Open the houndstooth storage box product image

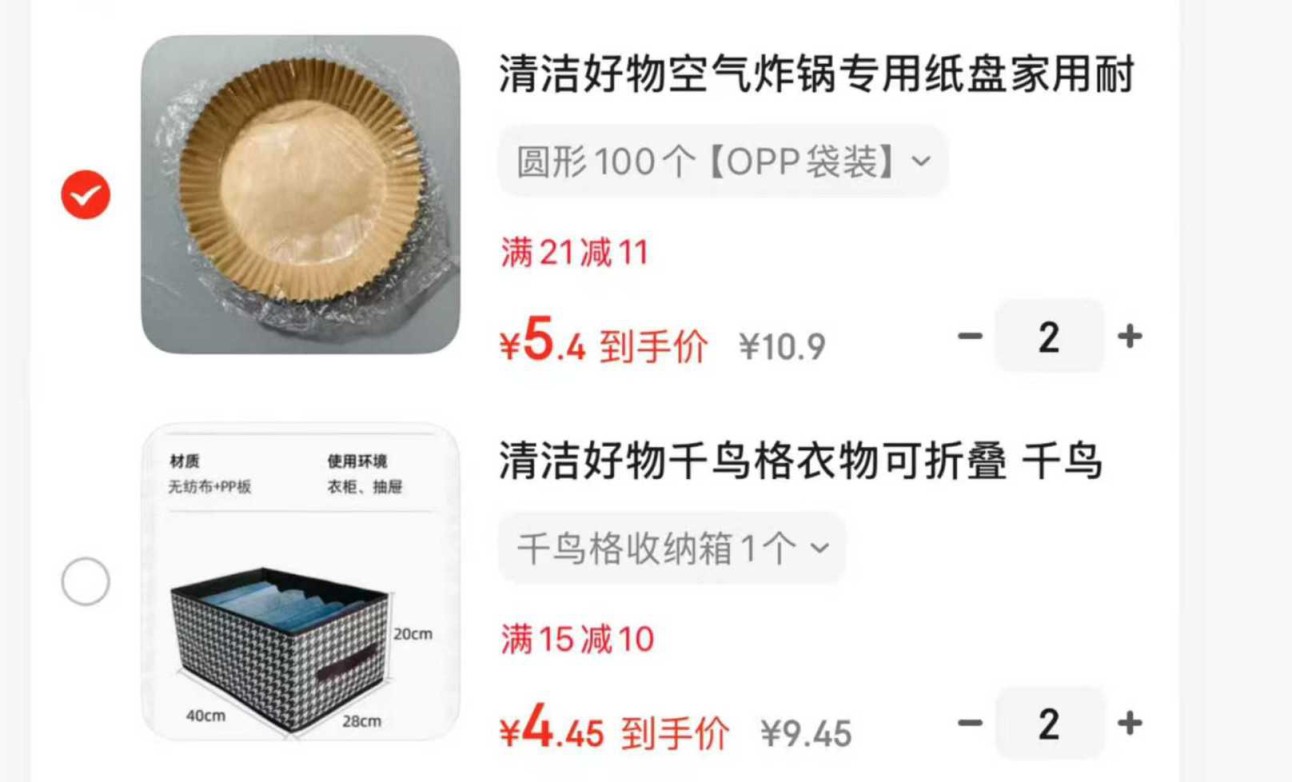click(x=300, y=581)
